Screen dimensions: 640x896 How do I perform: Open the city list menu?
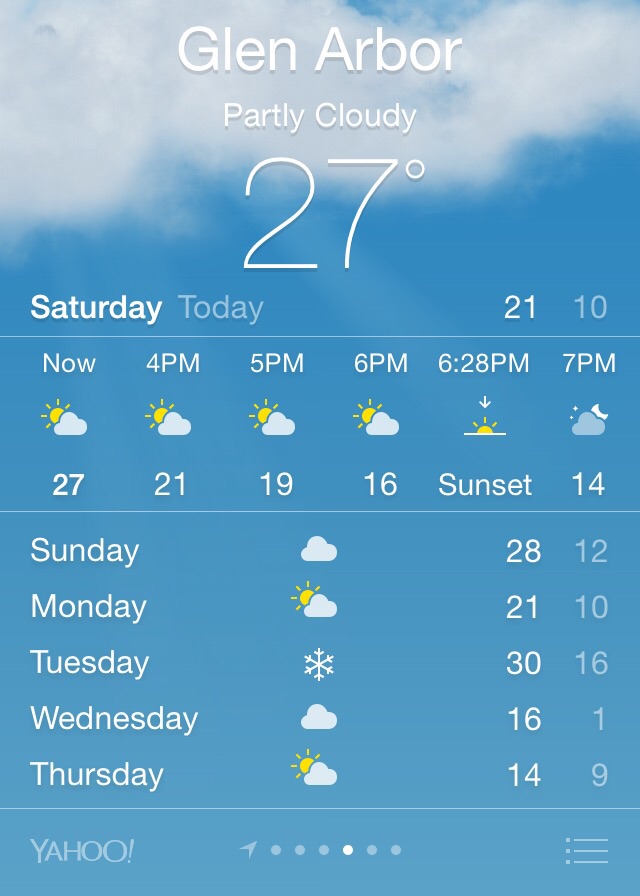click(x=586, y=851)
